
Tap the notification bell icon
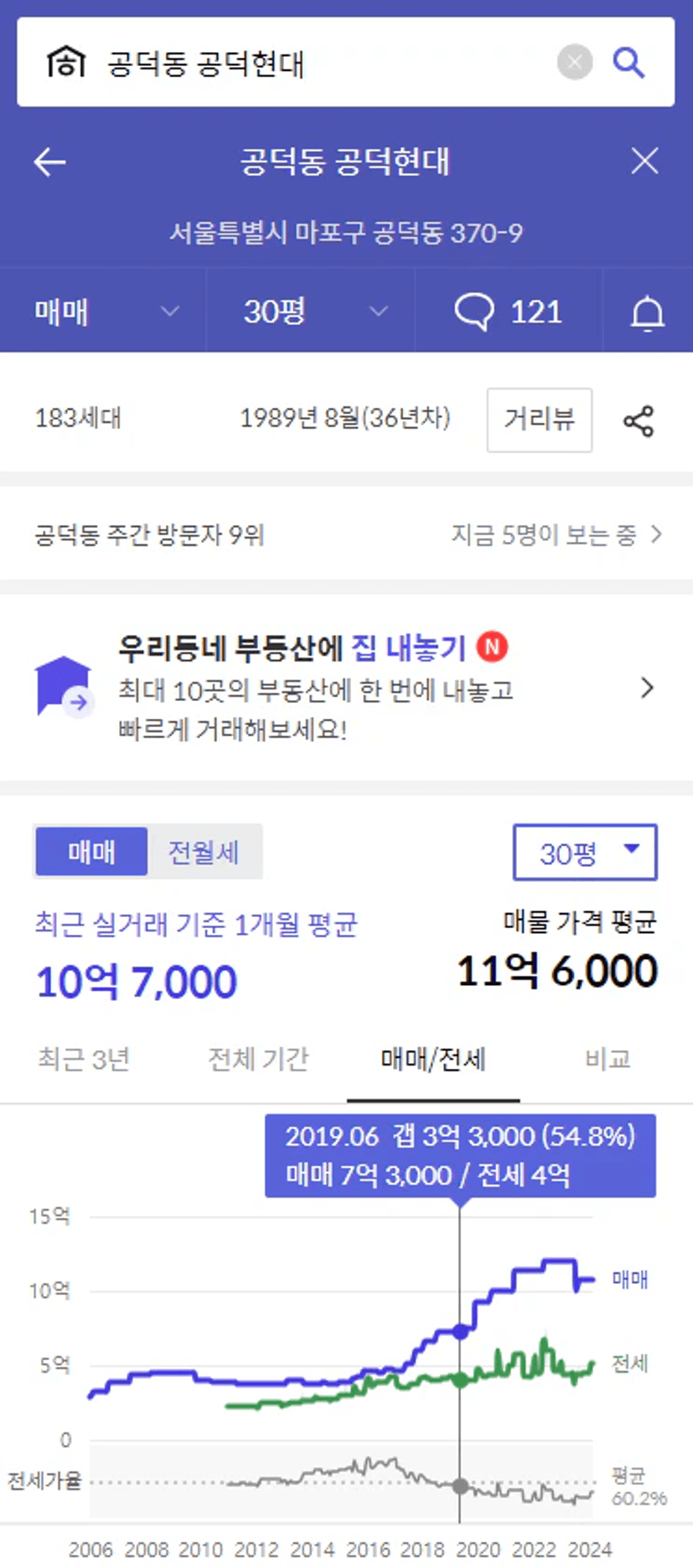pyautogui.click(x=648, y=312)
